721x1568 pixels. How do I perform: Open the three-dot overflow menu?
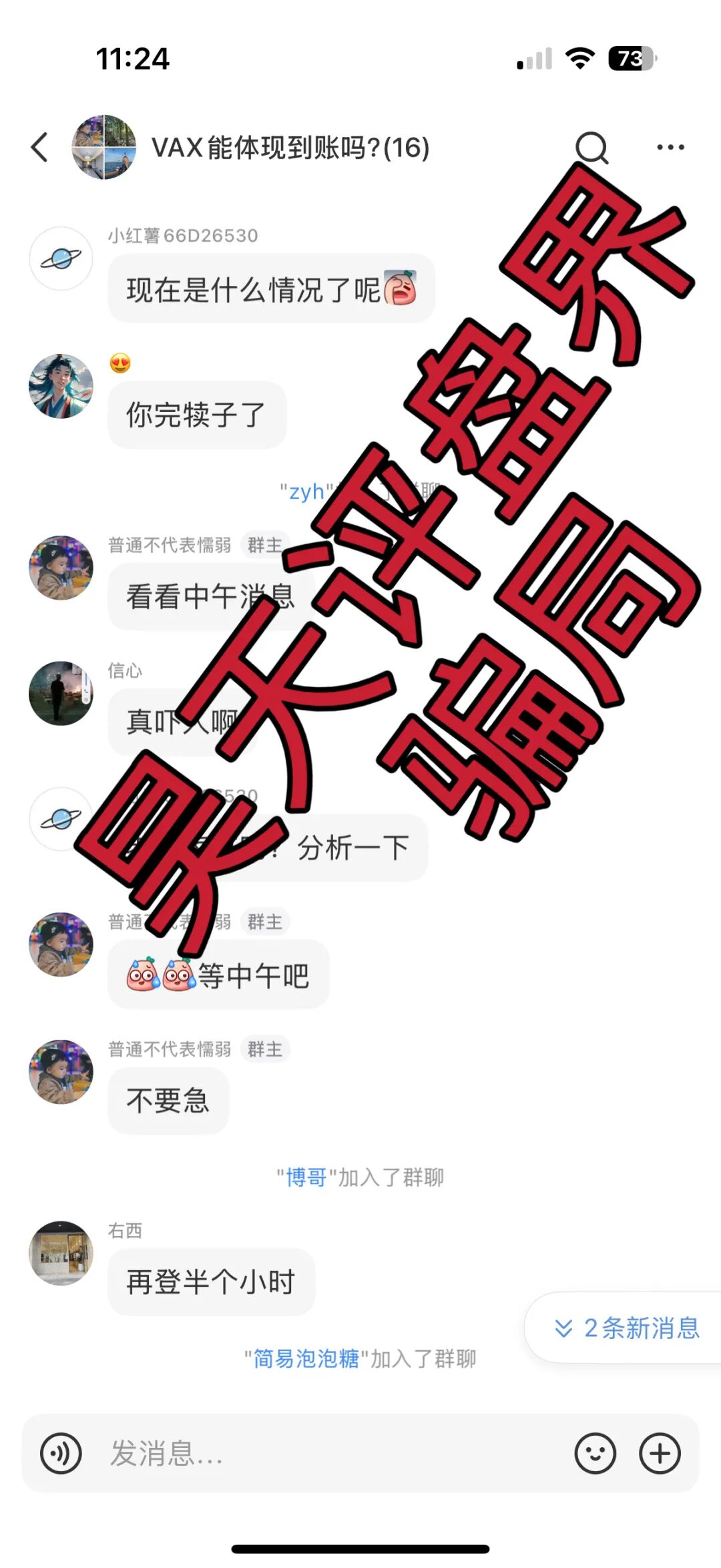point(670,147)
